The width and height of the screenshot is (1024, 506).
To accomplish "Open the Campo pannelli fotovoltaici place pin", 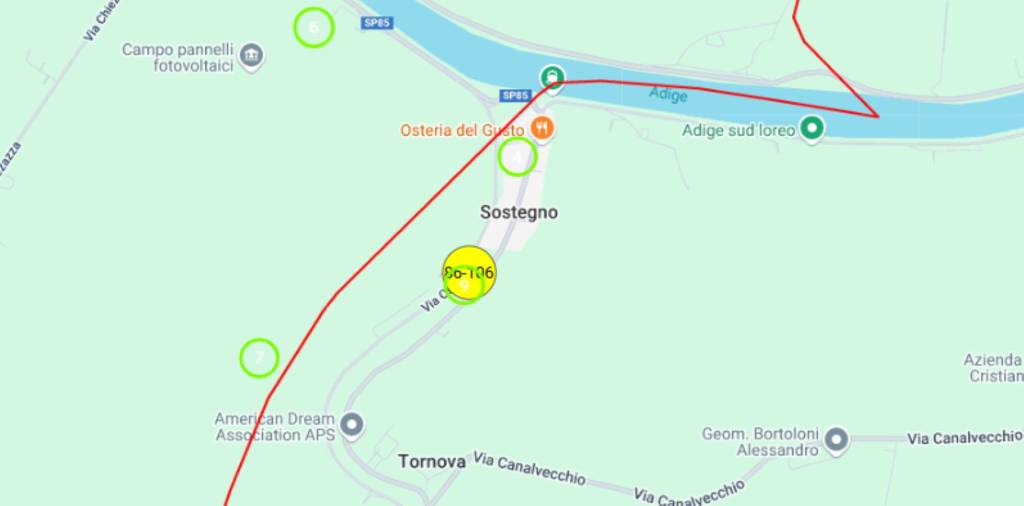I will pyautogui.click(x=252, y=55).
